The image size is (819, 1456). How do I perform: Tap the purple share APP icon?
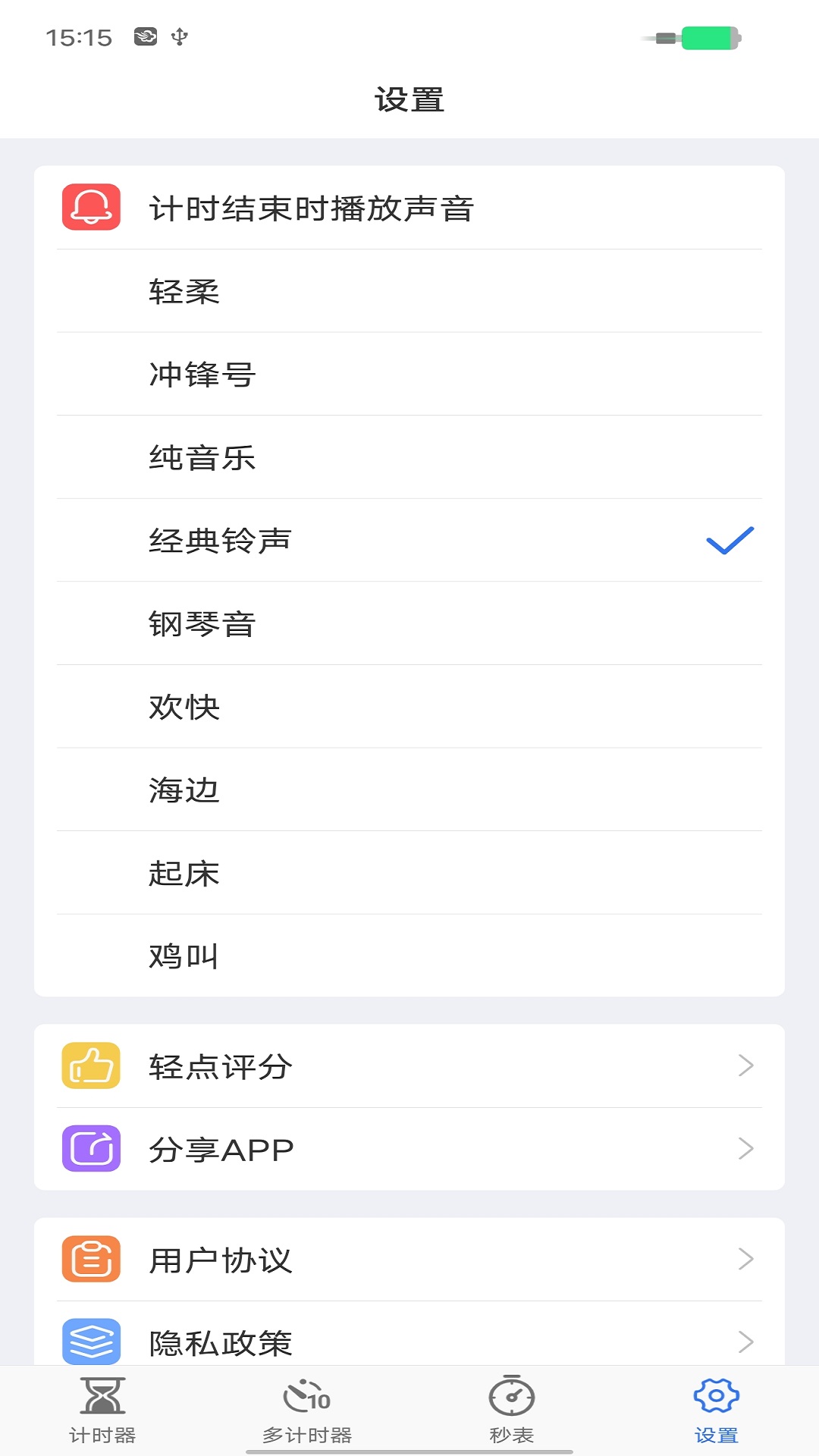[x=91, y=1149]
